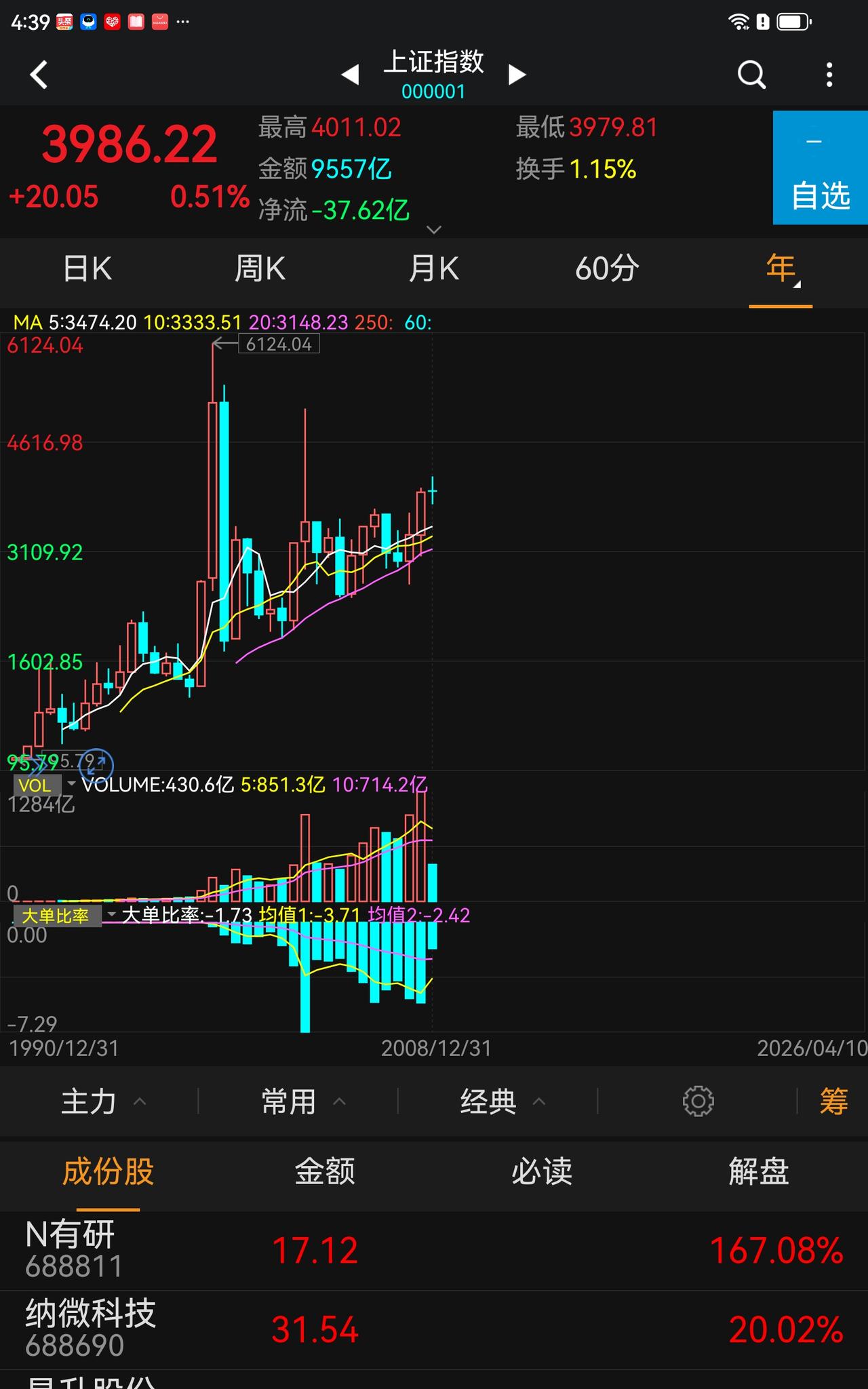This screenshot has width=868, height=1389.
Task: Open the 必读 tab
Action: click(x=540, y=1170)
